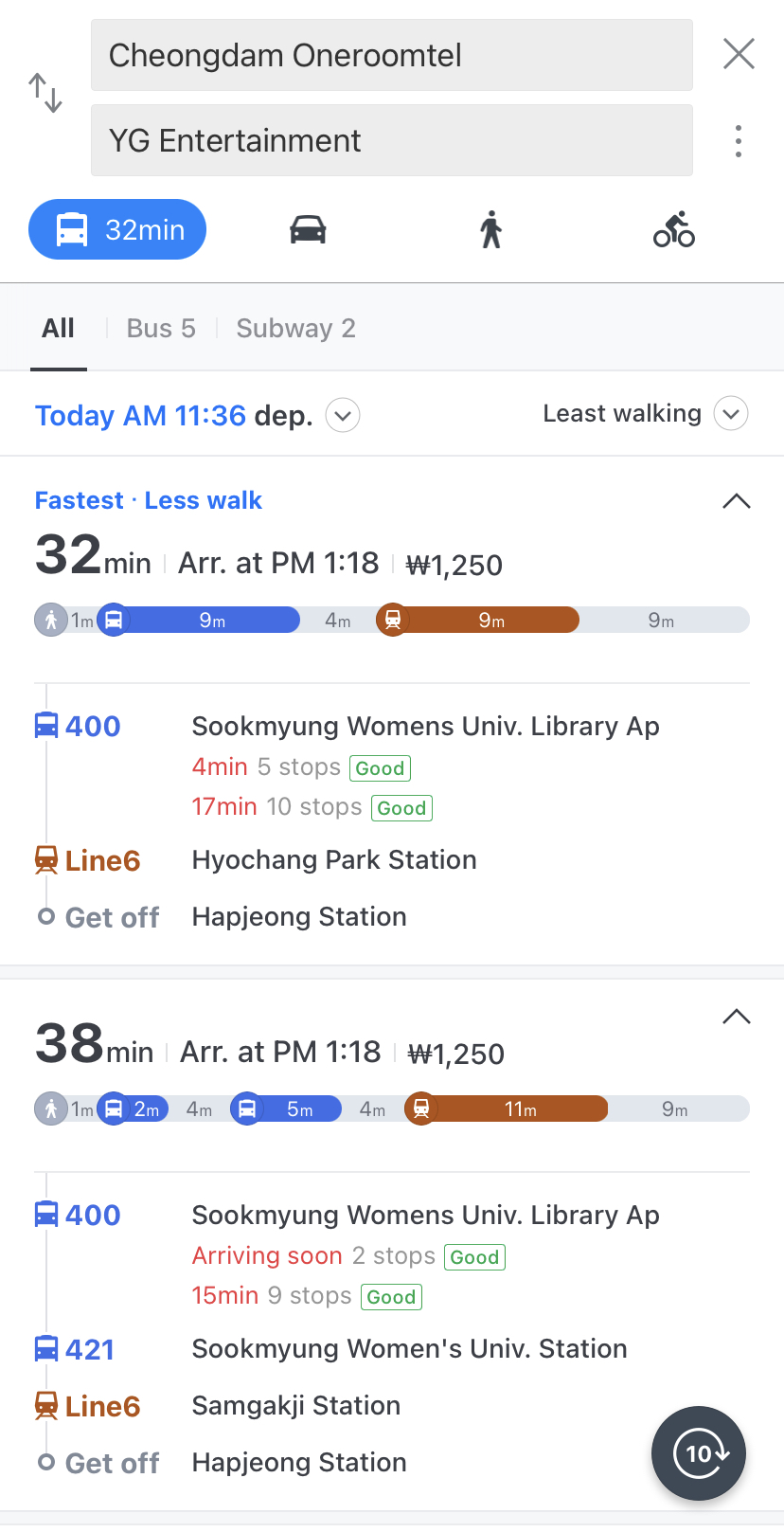The width and height of the screenshot is (784, 1532).
Task: Switch to walking directions
Action: (x=490, y=230)
